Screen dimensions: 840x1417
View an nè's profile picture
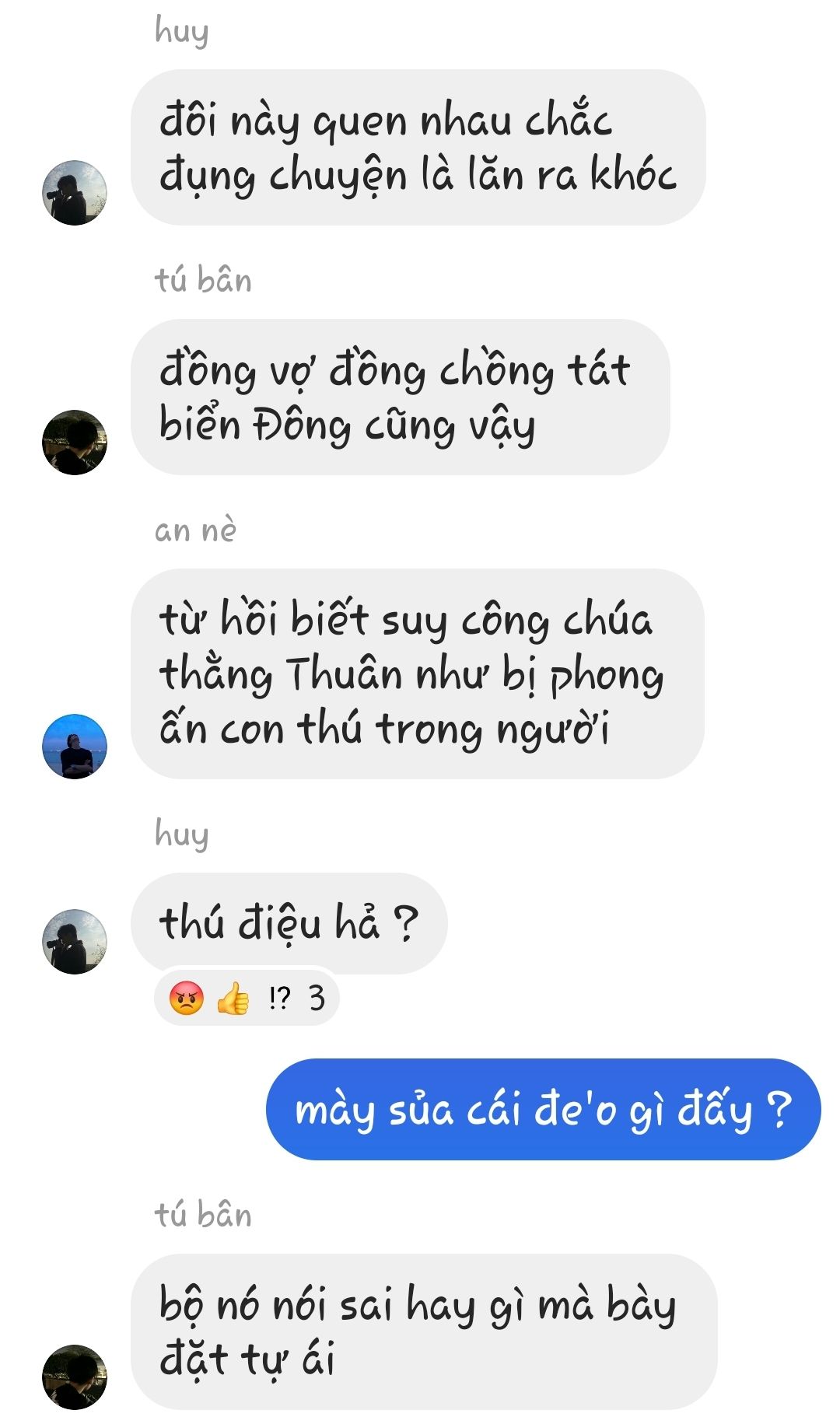pos(75,747)
